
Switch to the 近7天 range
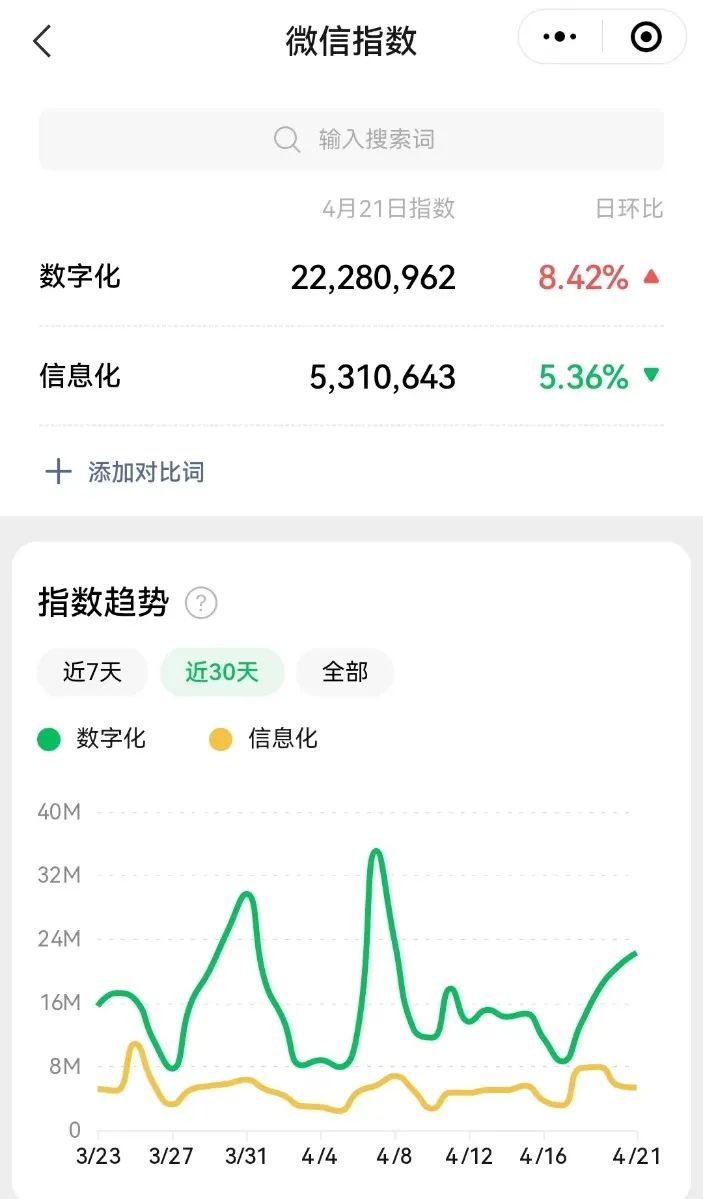pyautogui.click(x=92, y=672)
